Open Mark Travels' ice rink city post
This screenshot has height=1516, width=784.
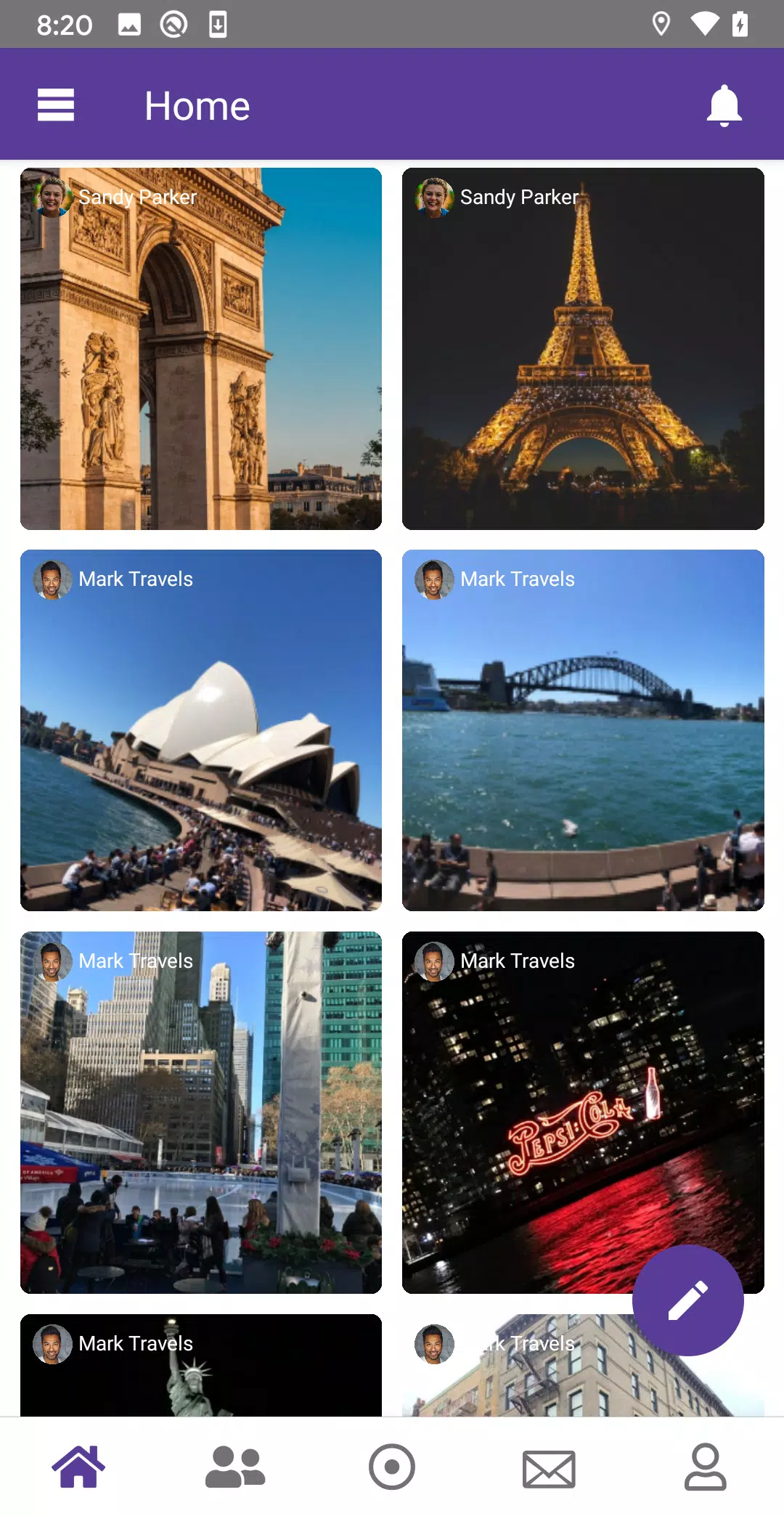(x=201, y=1112)
